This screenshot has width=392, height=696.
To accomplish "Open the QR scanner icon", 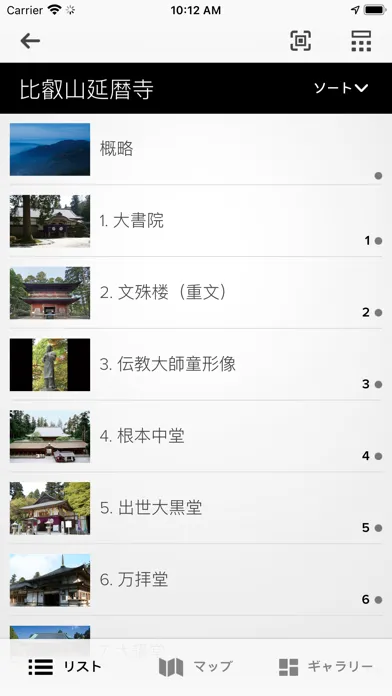I will 301,41.
